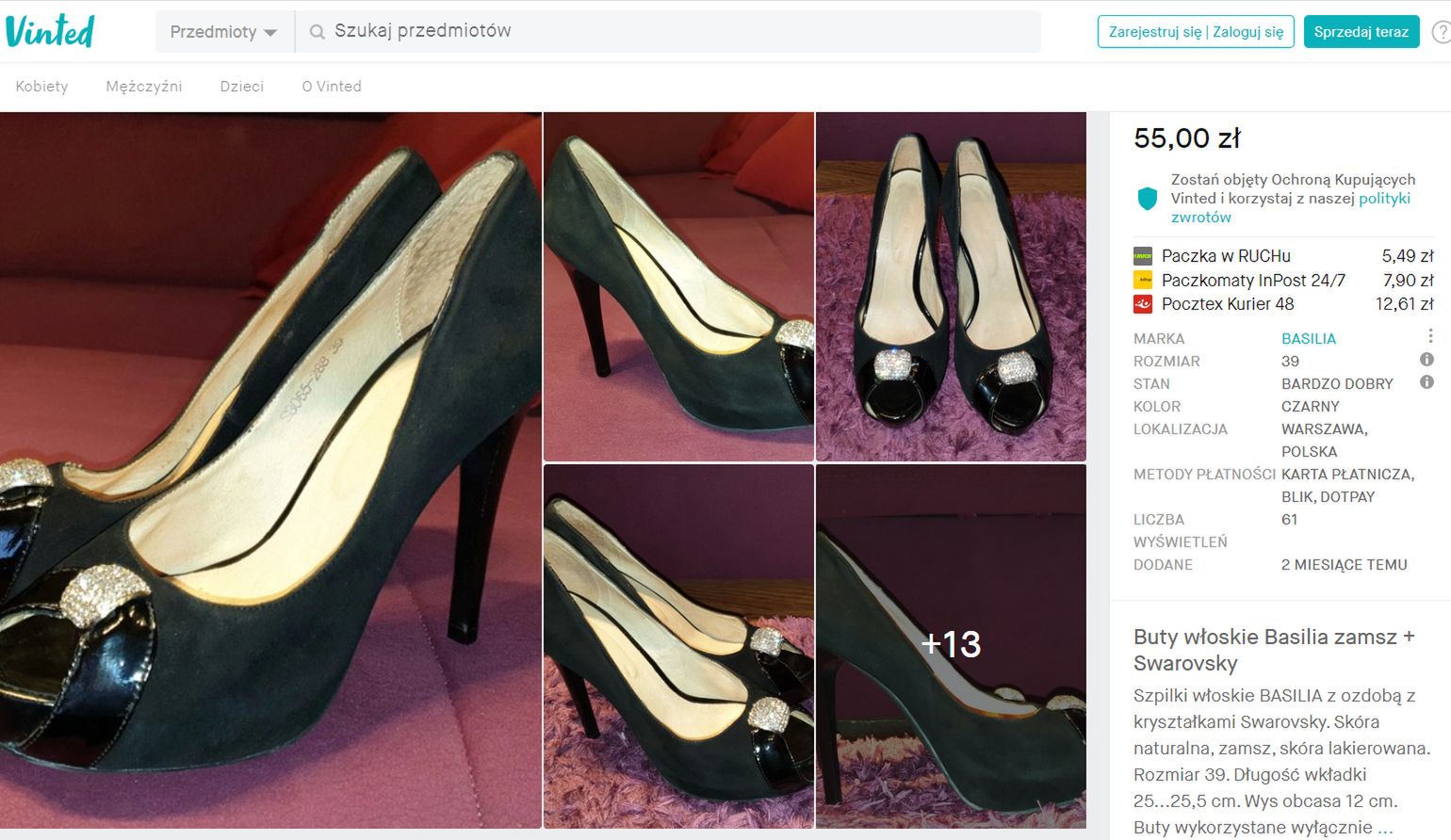This screenshot has width=1451, height=840.
Task: Tap the Sprzedaj teraz button
Action: [1361, 32]
